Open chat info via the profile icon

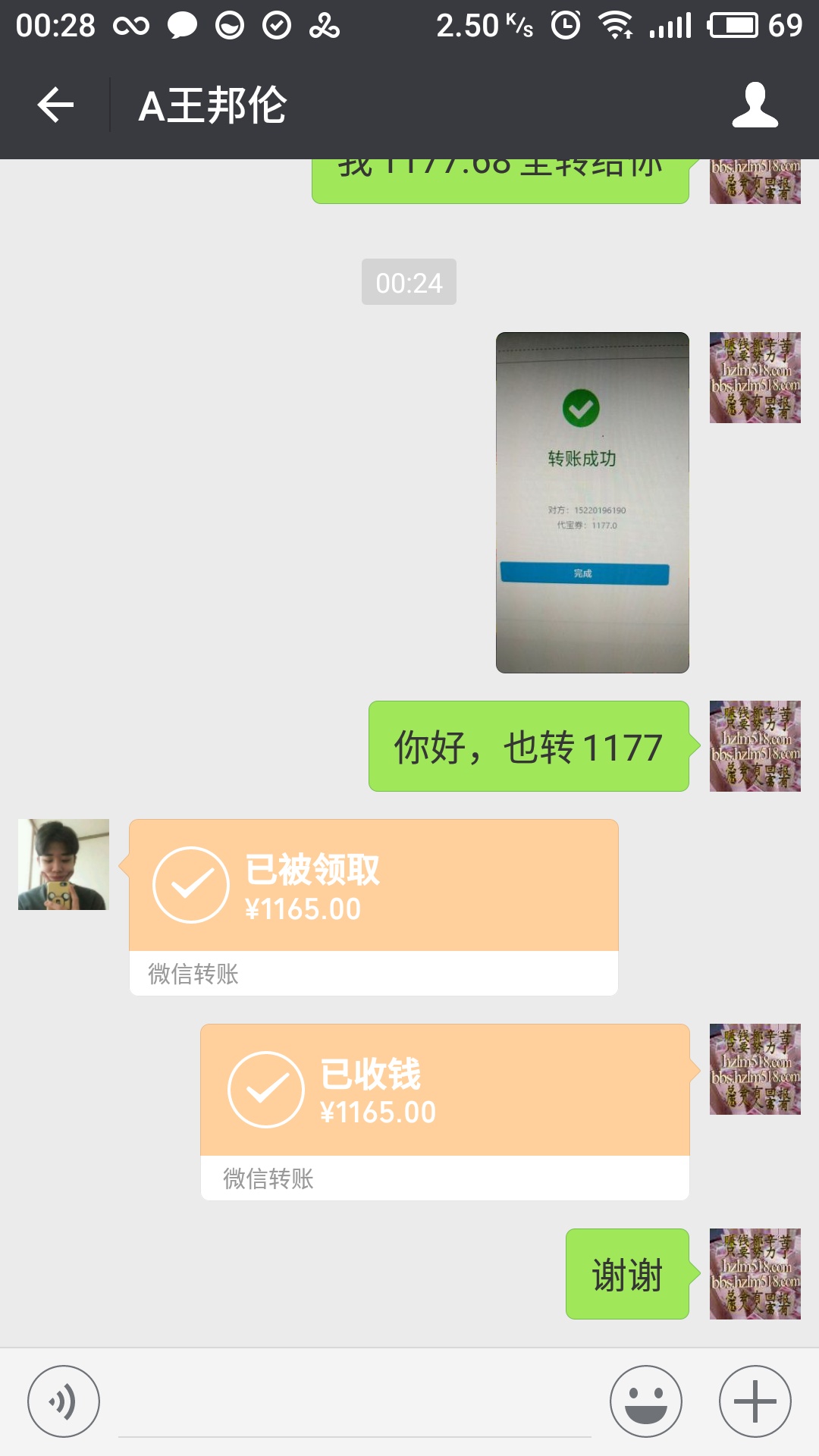(x=755, y=105)
